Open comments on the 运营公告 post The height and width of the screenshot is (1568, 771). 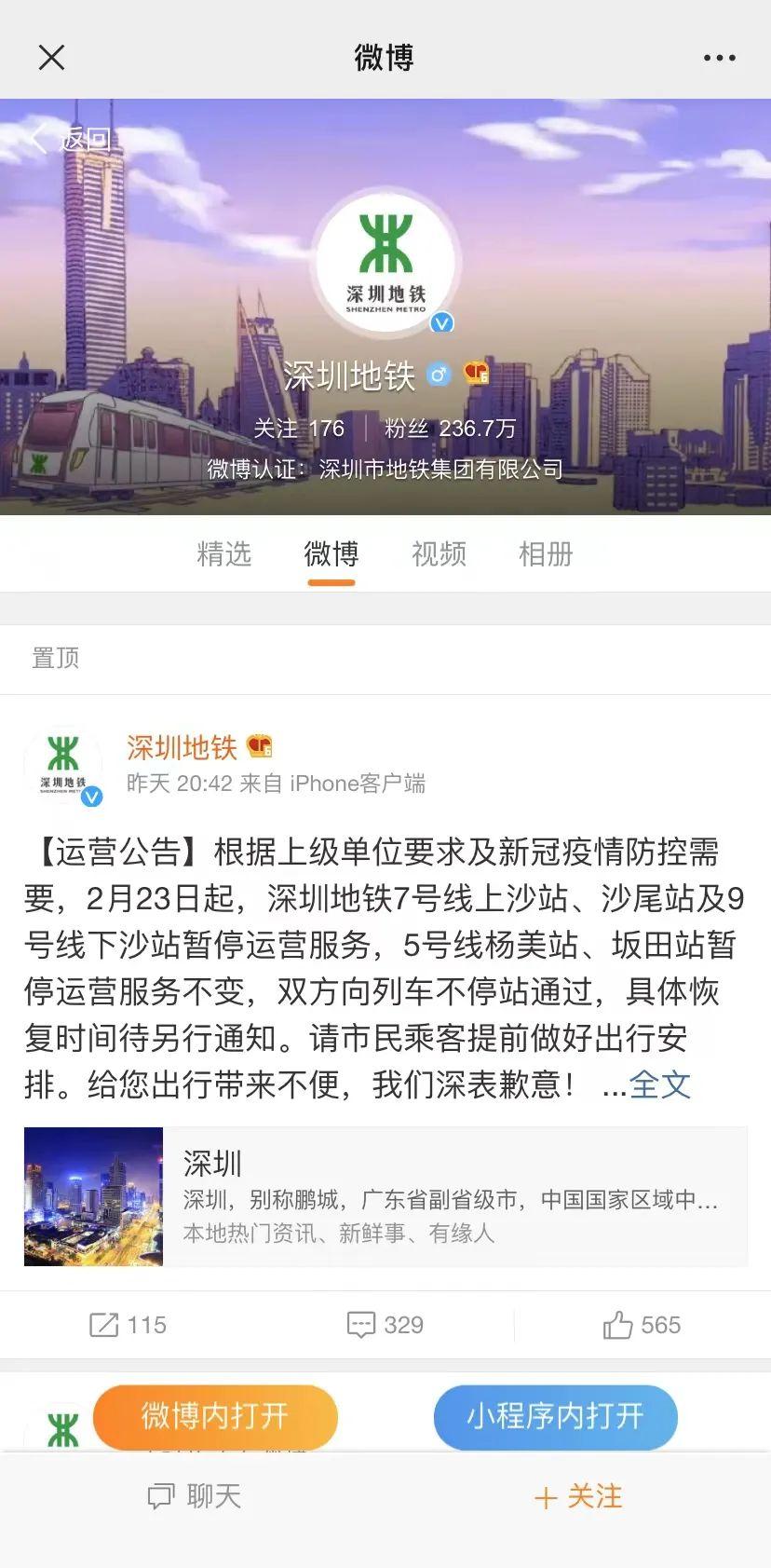(x=385, y=1325)
